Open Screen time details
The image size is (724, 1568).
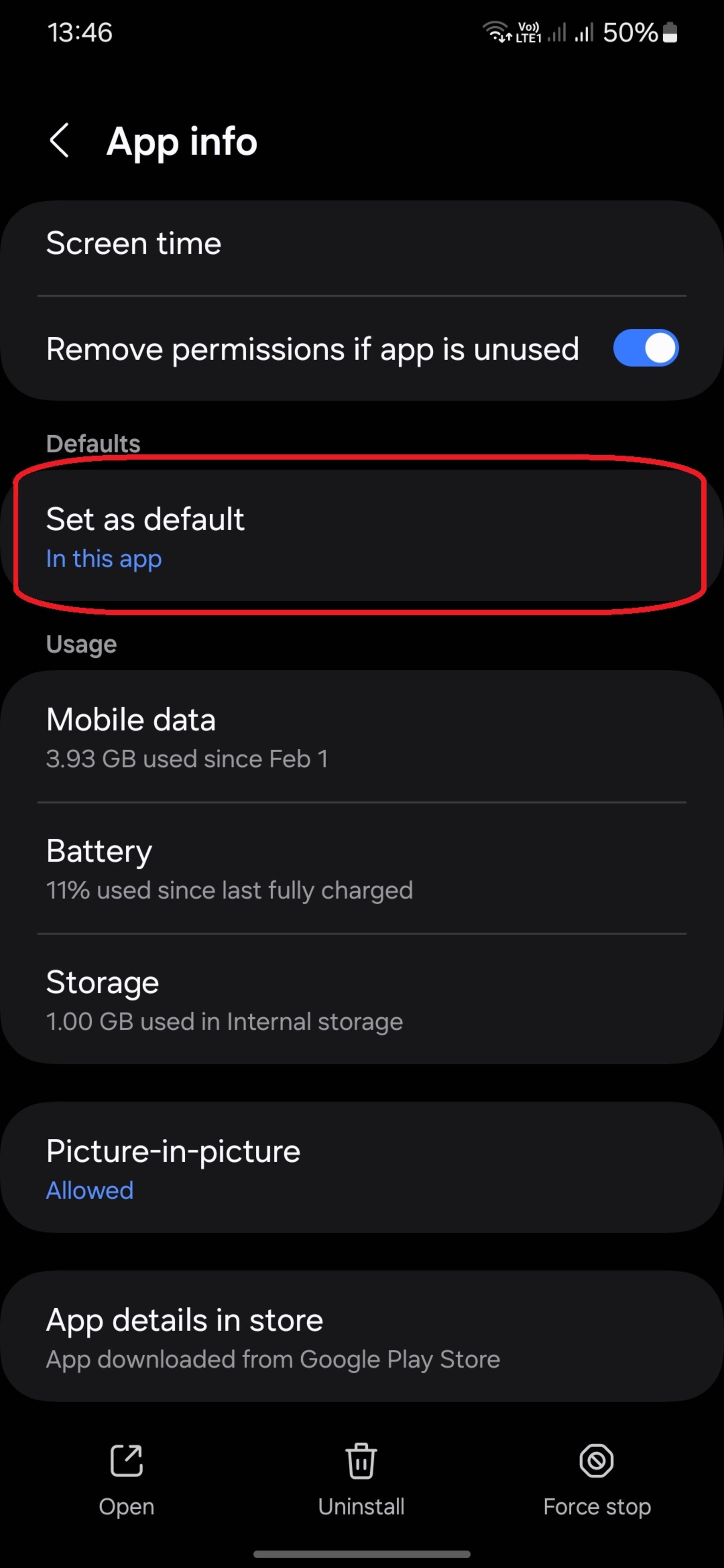pos(362,244)
